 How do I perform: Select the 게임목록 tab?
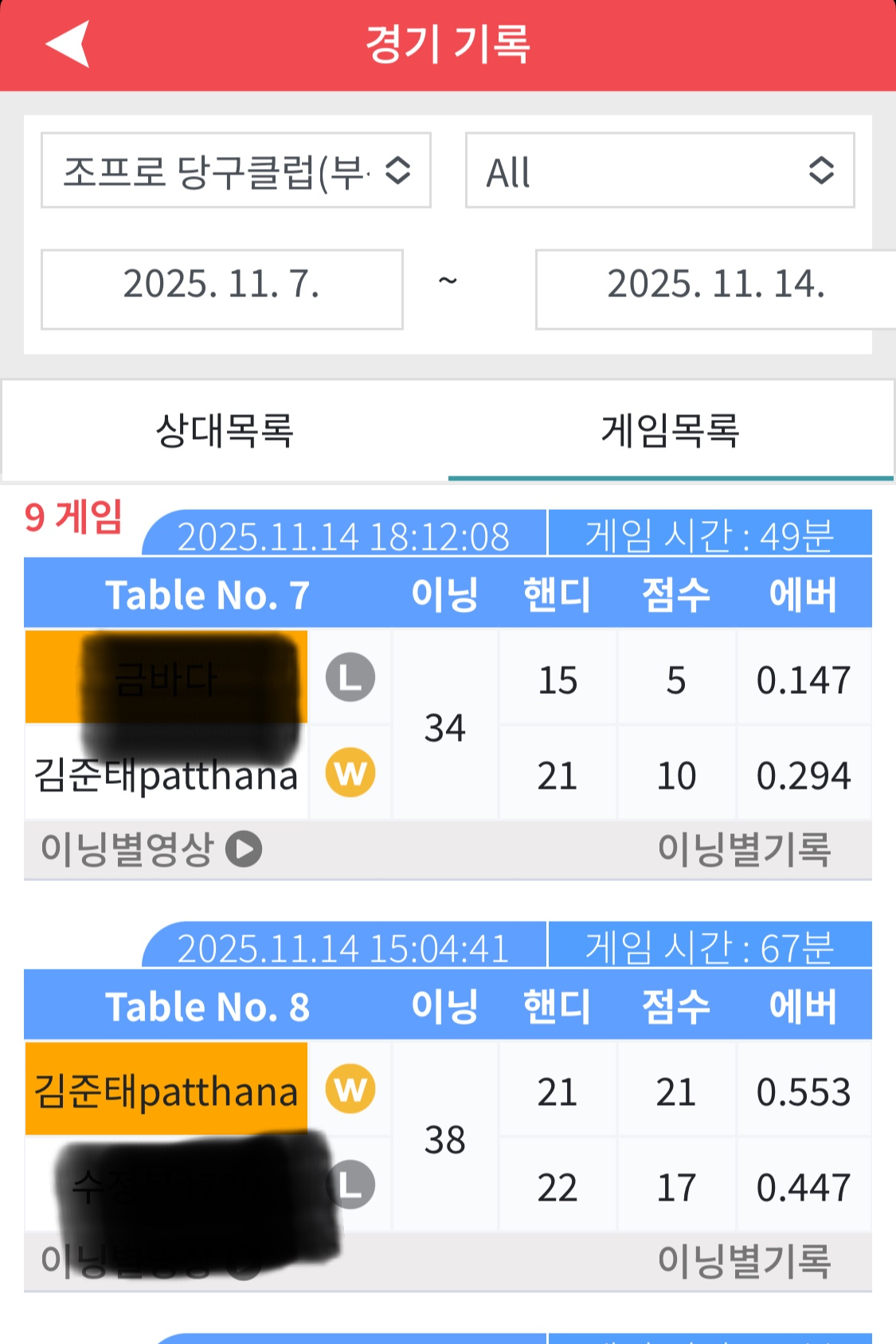[x=671, y=431]
